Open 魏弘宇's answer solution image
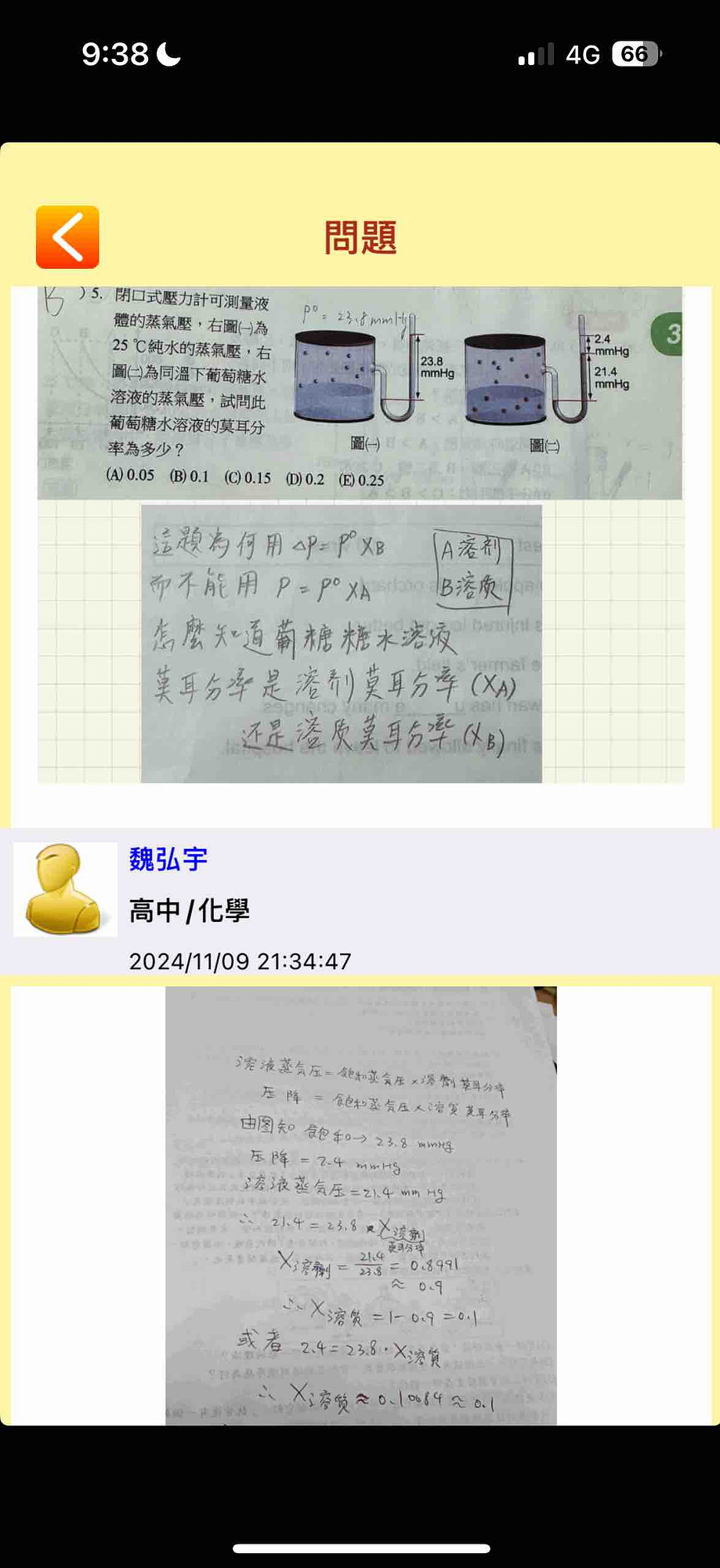Screen dimensions: 720x1568 360,1205
